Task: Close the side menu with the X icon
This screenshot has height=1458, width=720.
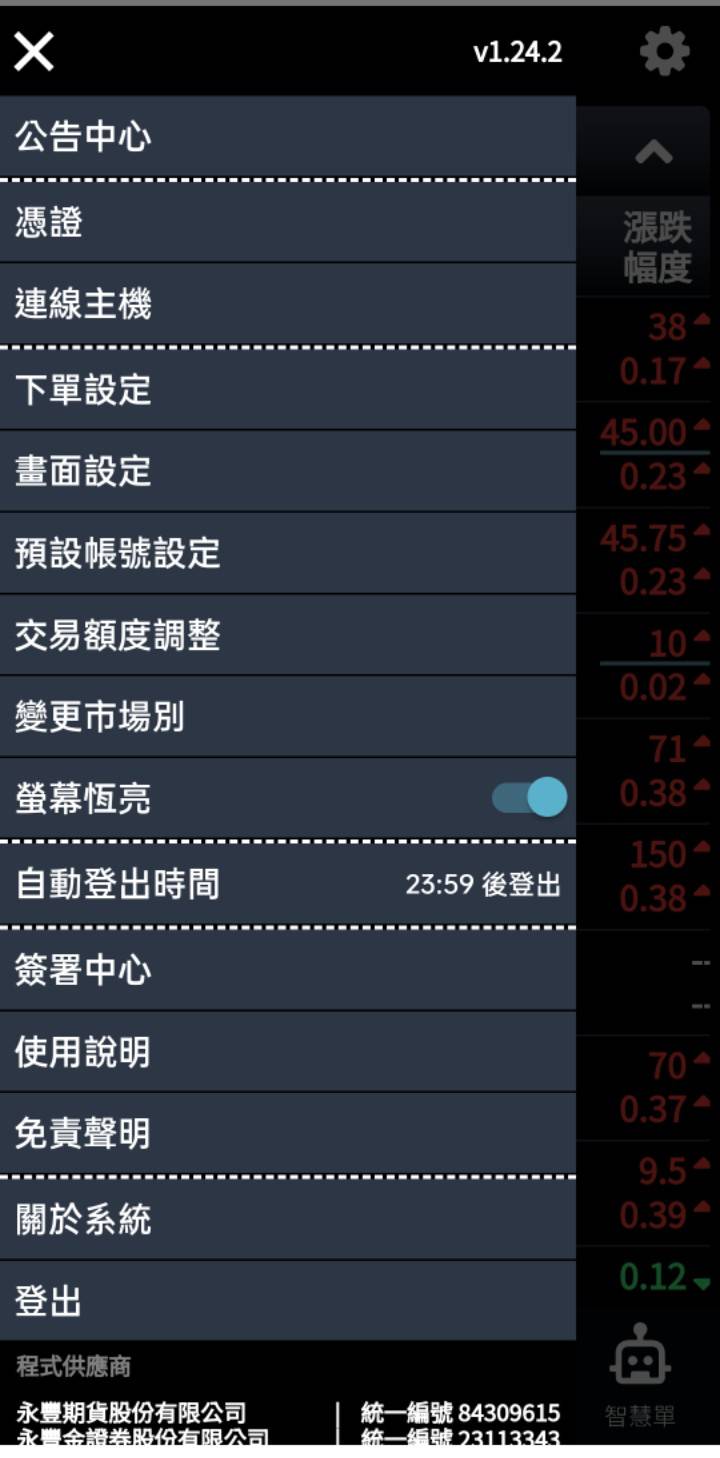Action: (x=34, y=51)
